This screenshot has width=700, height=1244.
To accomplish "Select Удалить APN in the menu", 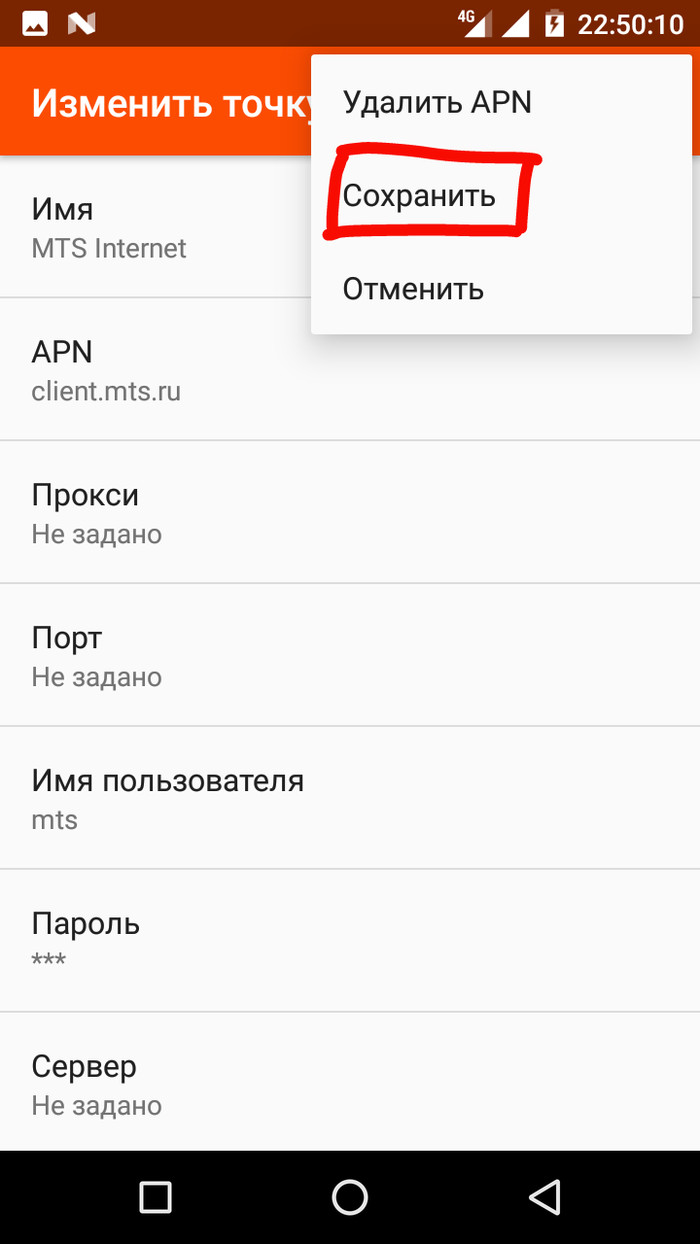I will click(437, 102).
